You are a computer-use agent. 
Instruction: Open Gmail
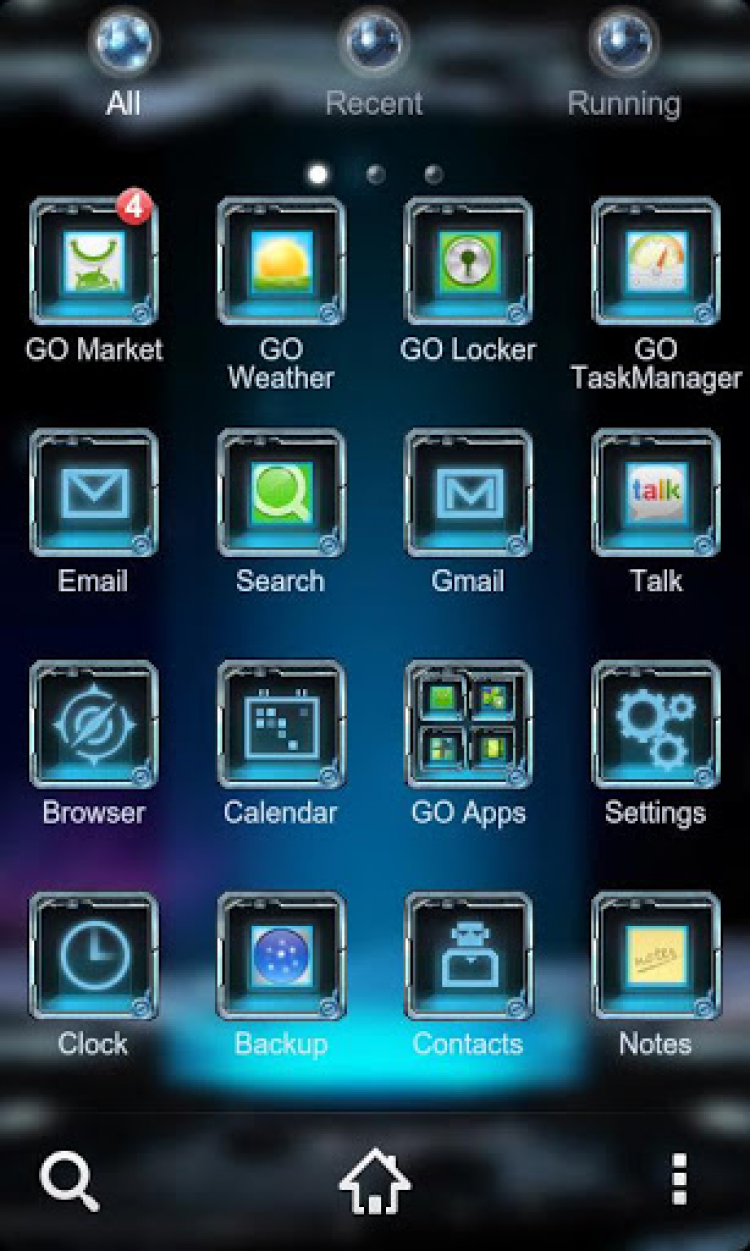(468, 494)
